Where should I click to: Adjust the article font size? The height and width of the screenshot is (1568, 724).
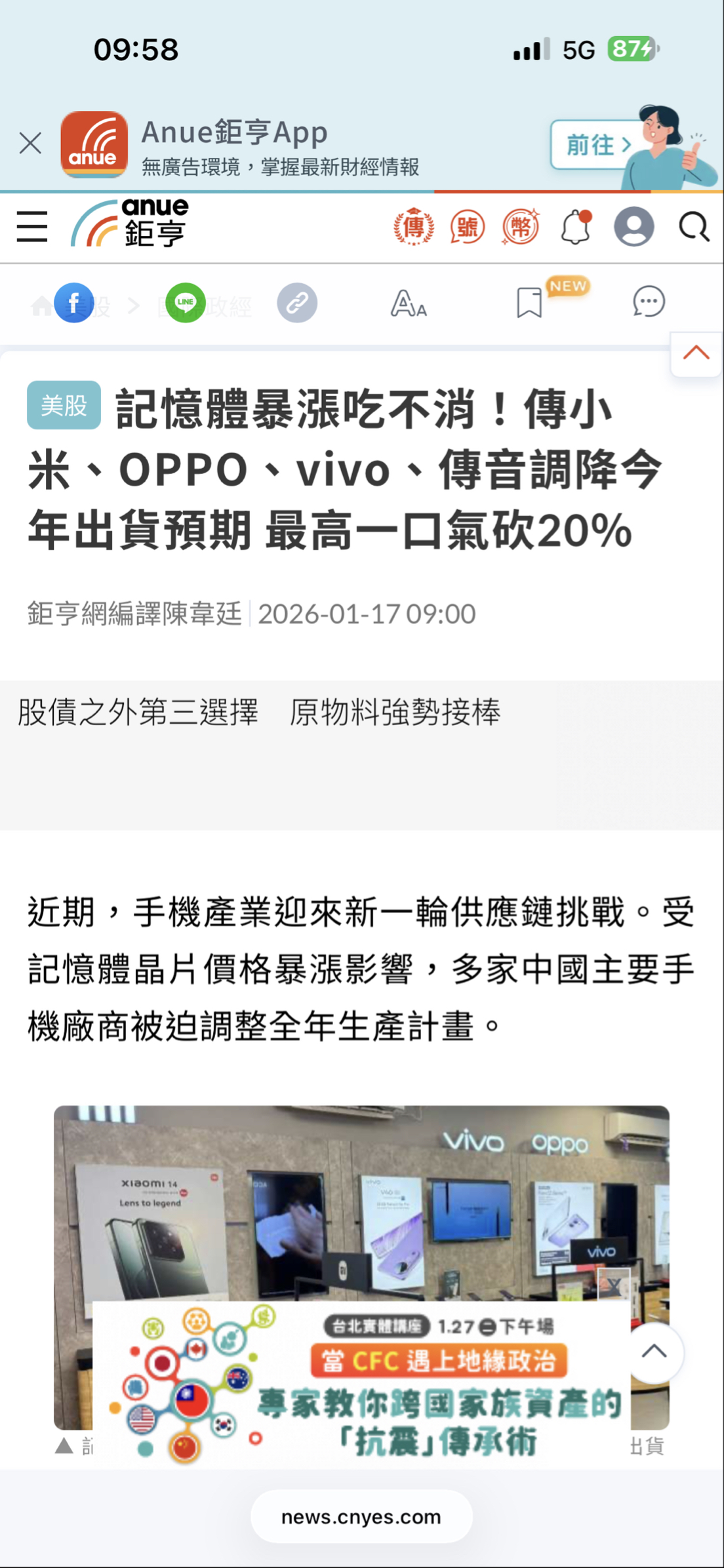click(409, 304)
